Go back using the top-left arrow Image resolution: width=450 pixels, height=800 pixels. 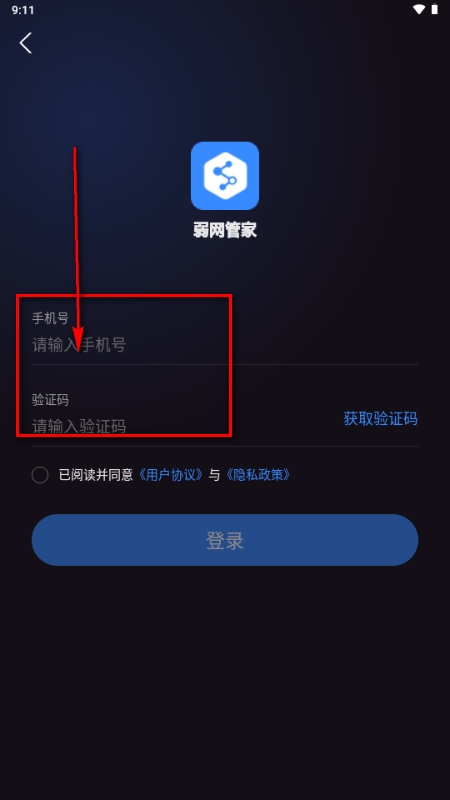[26, 43]
